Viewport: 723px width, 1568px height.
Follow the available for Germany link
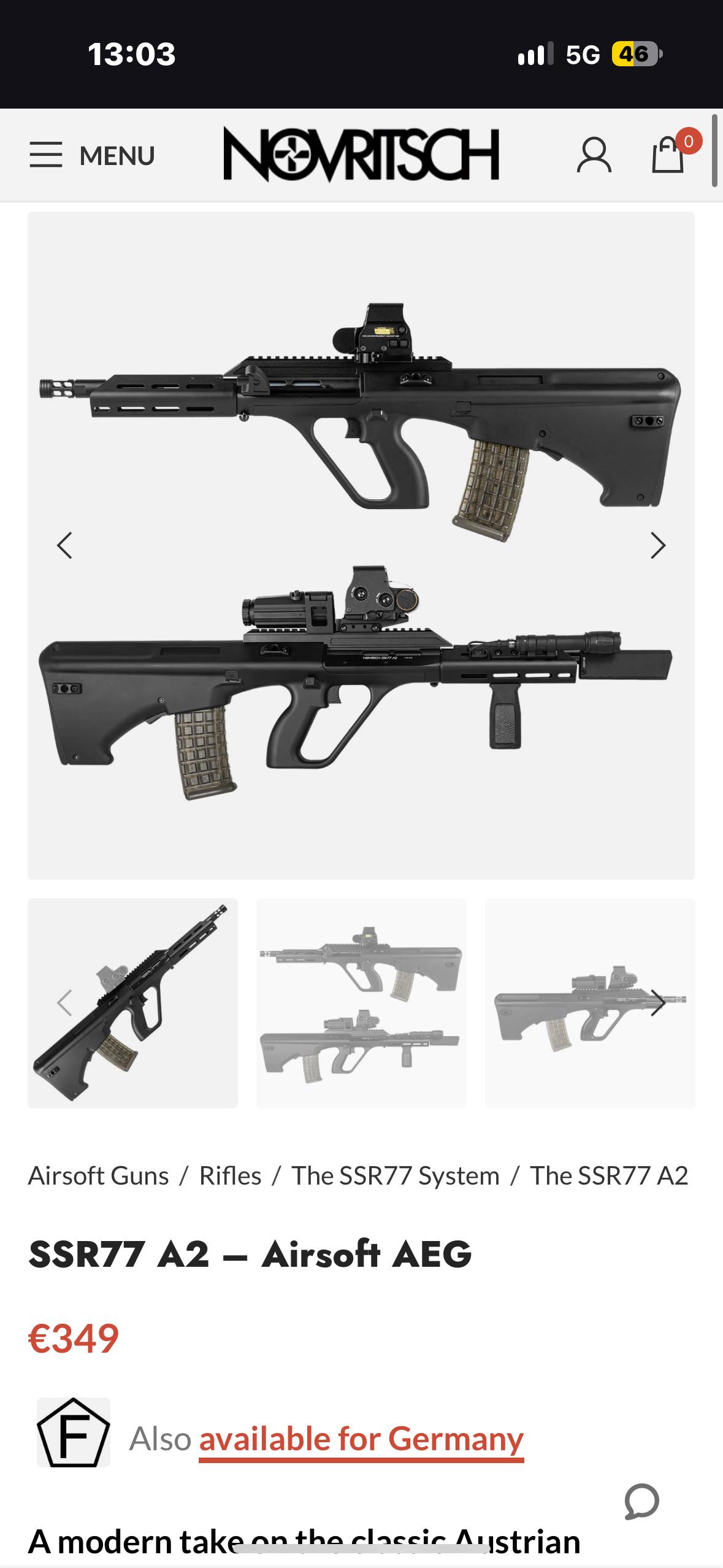pos(361,1439)
